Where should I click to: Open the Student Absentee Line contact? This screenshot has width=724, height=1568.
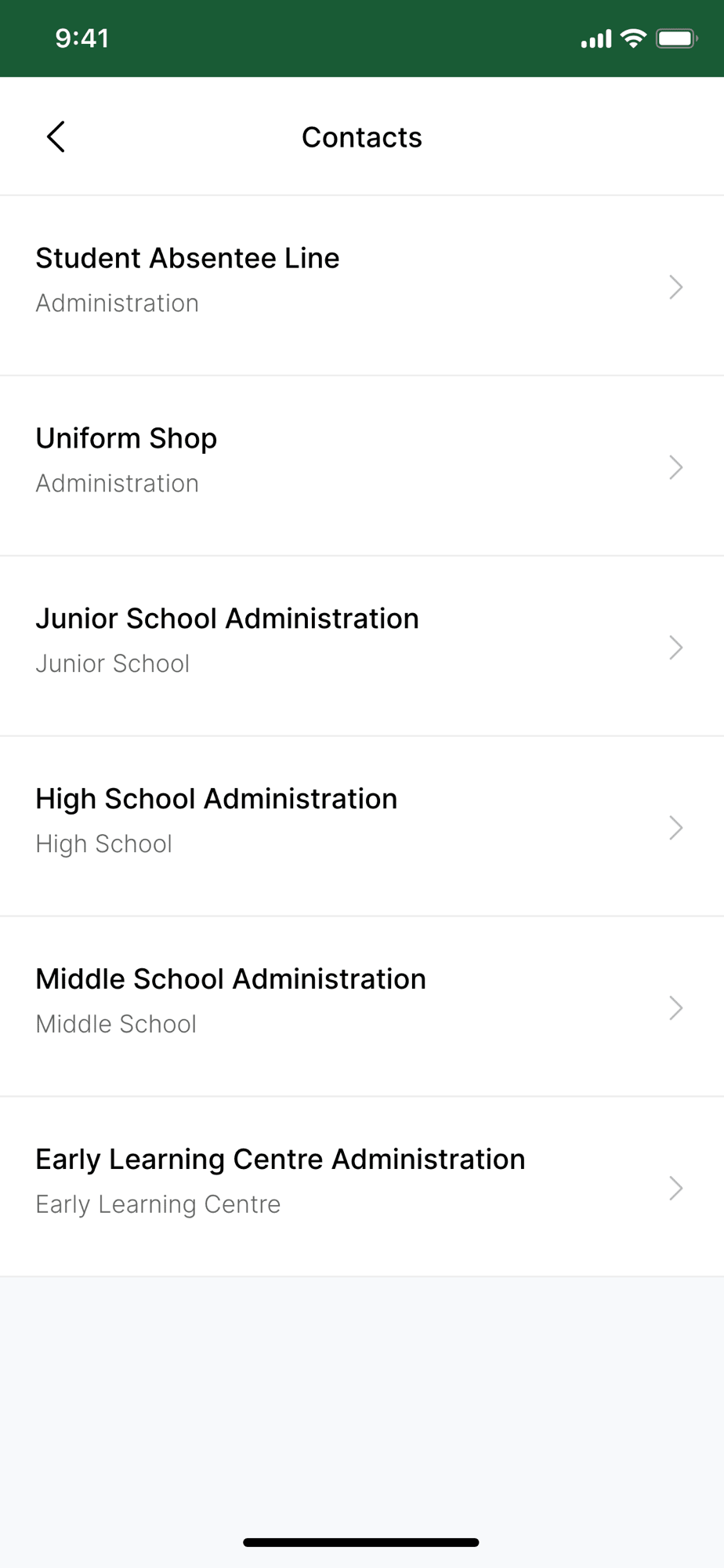(x=360, y=286)
